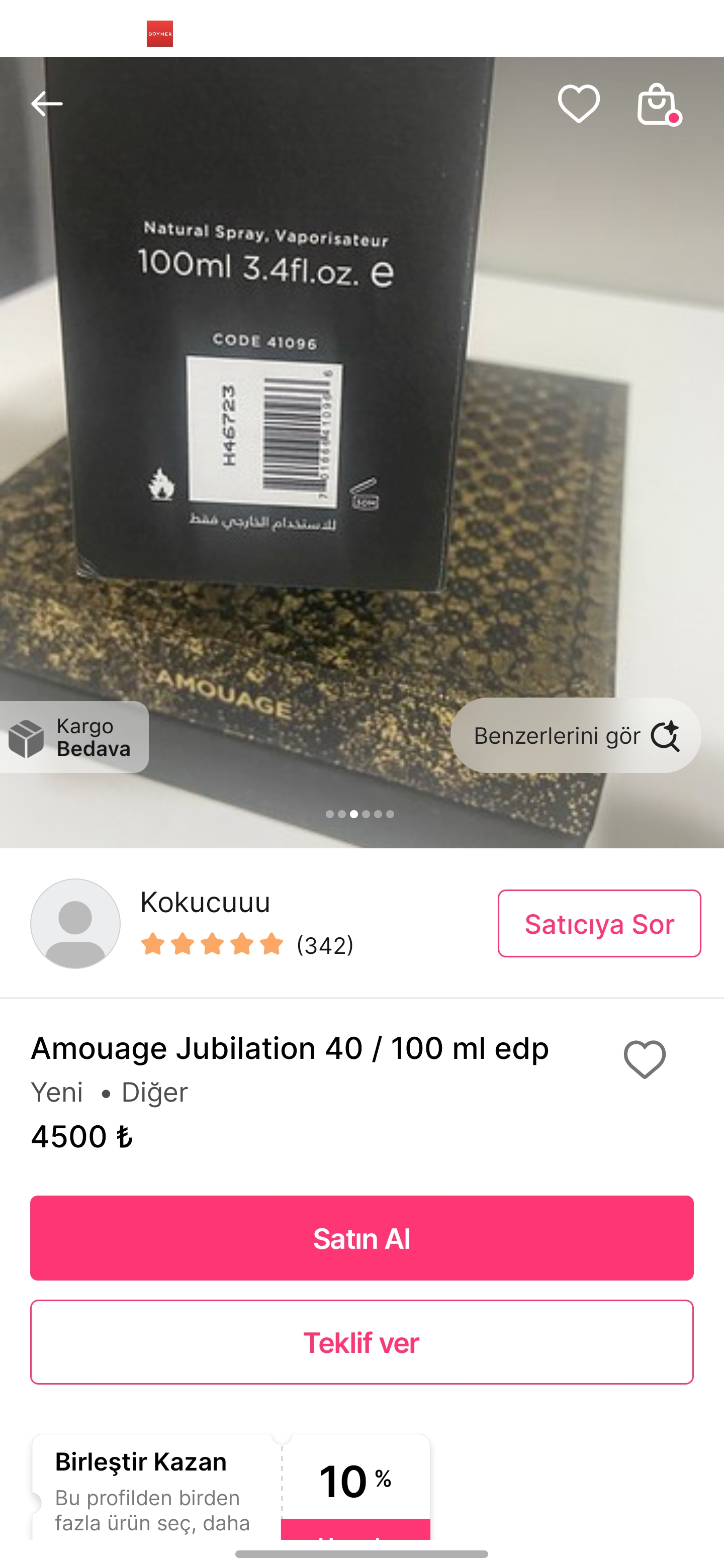Tap Benzerlerini gör to see similar items
This screenshot has width=724, height=1568.
click(575, 735)
